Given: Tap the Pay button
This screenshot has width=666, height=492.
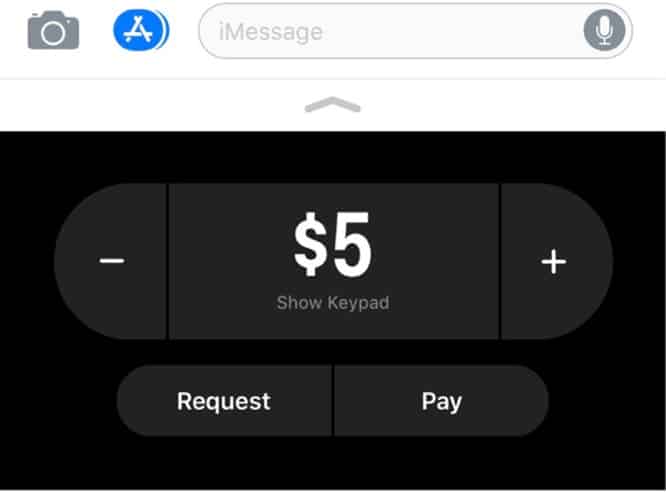Looking at the screenshot, I should click(x=441, y=401).
